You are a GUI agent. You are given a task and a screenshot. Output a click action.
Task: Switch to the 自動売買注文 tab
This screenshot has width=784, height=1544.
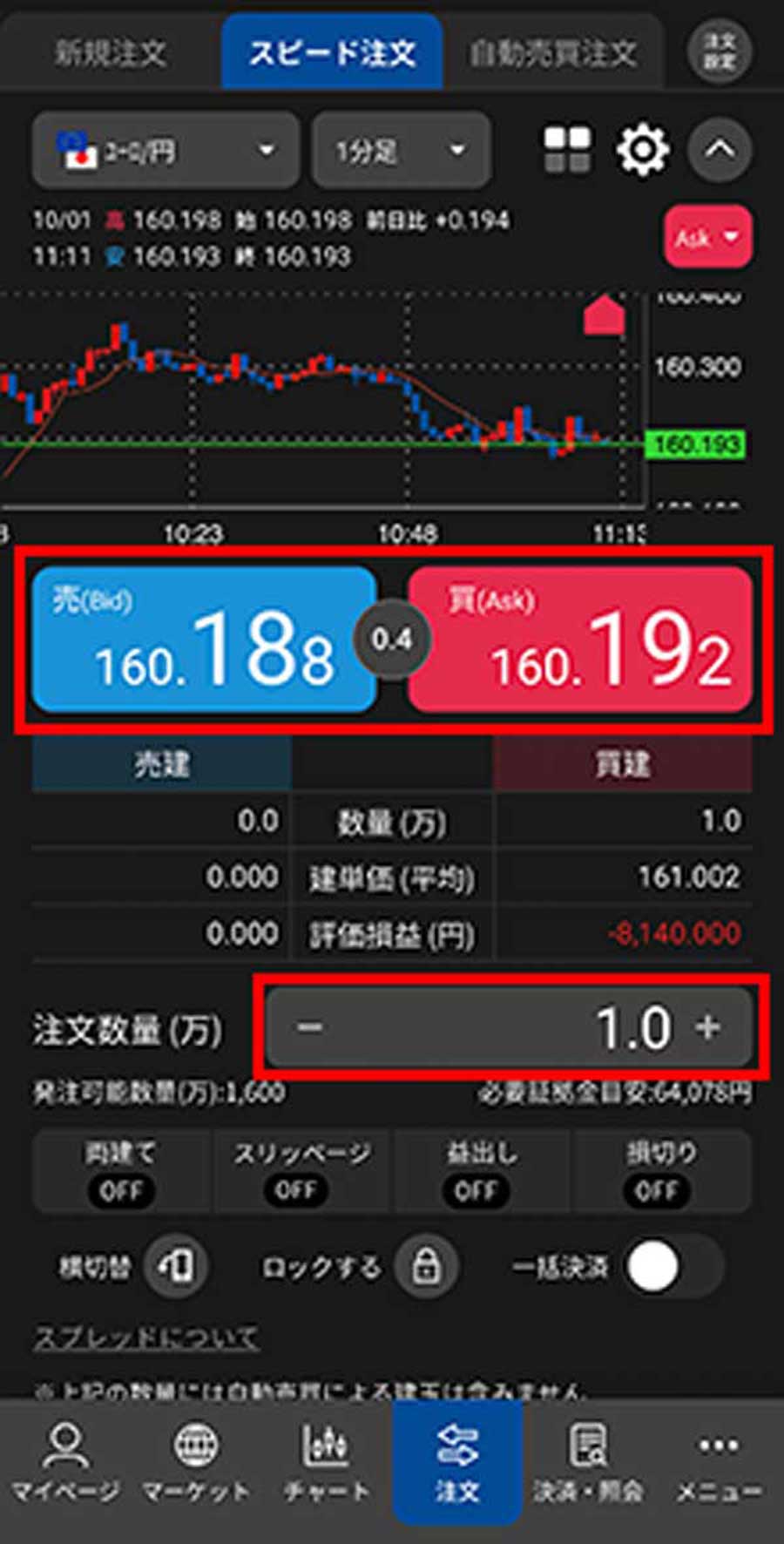click(552, 54)
